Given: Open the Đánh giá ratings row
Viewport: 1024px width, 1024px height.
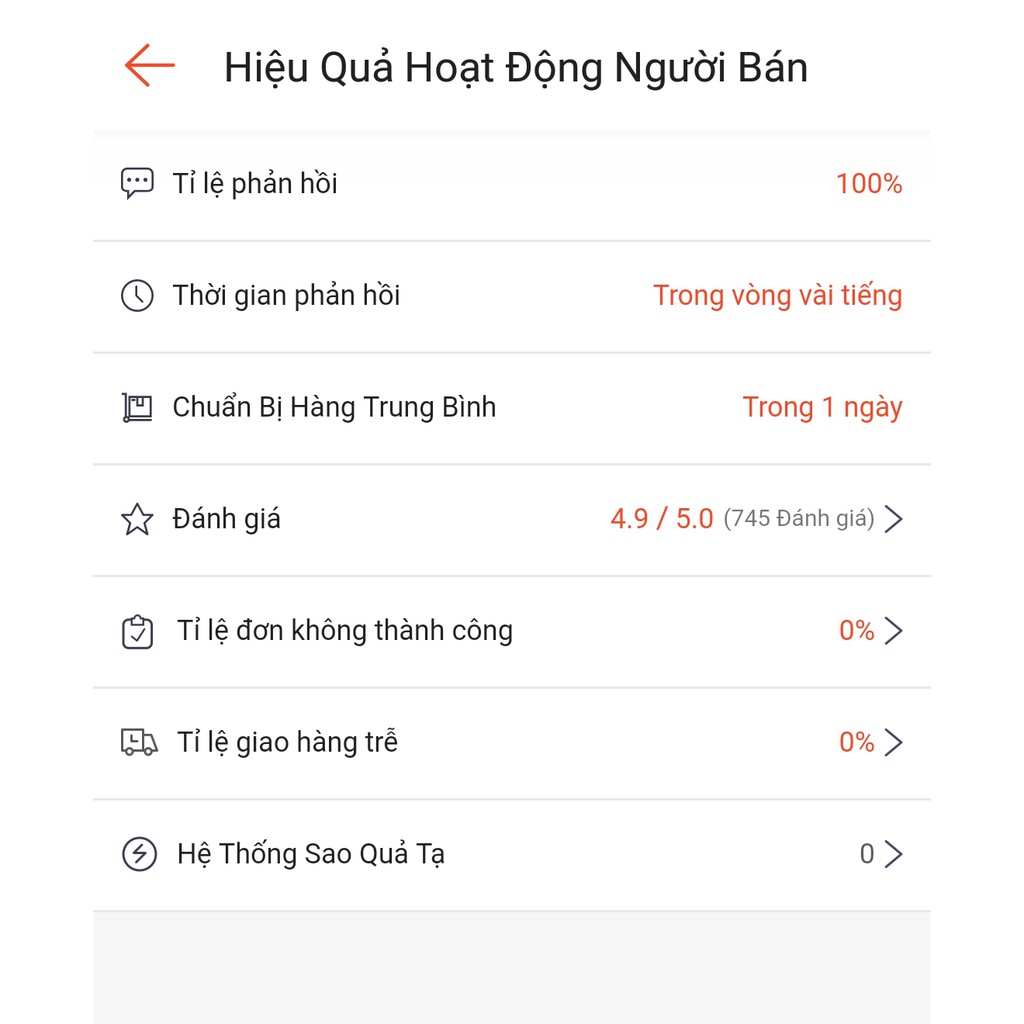Looking at the screenshot, I should tap(511, 519).
